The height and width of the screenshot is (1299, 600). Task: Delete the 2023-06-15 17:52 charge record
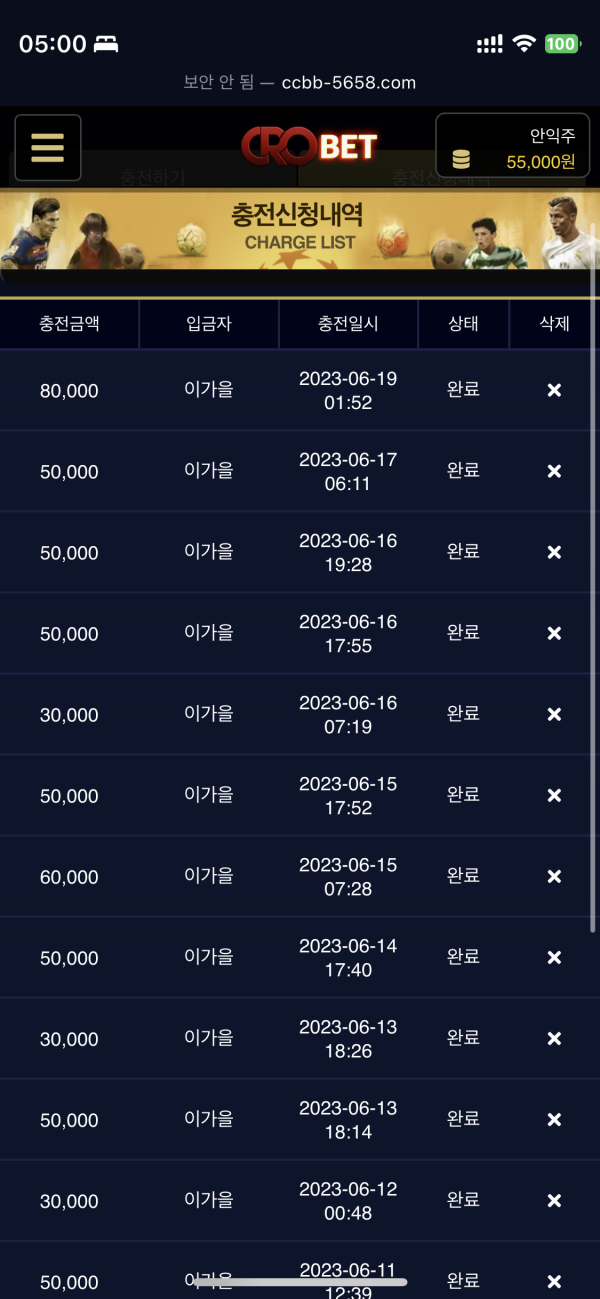point(554,795)
